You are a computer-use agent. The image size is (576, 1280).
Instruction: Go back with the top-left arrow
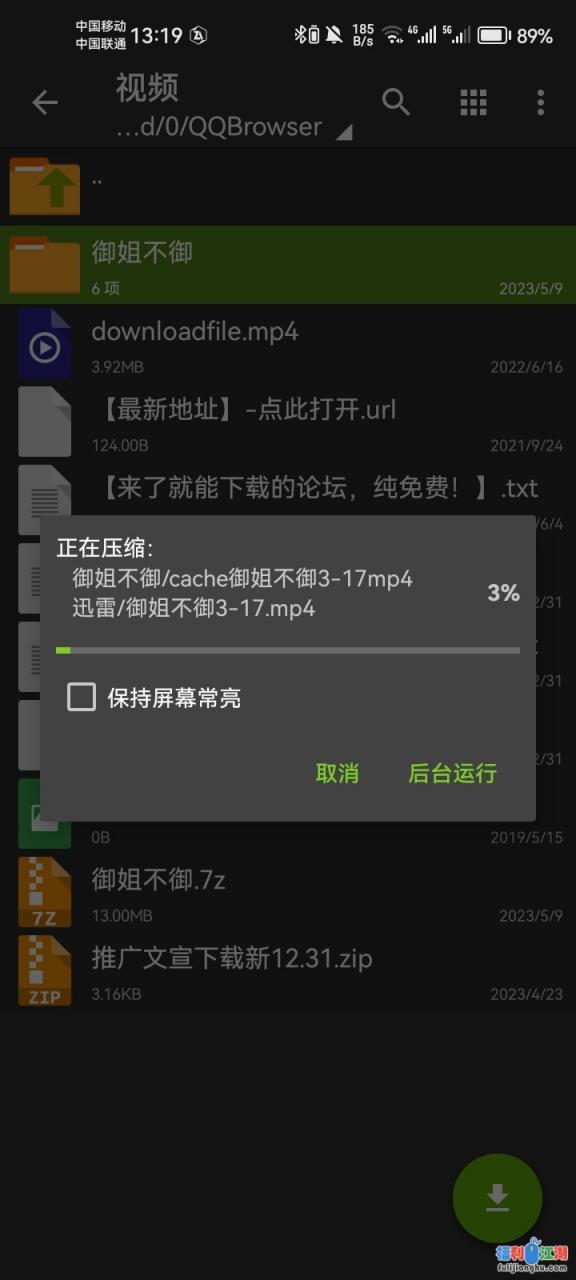coord(45,102)
